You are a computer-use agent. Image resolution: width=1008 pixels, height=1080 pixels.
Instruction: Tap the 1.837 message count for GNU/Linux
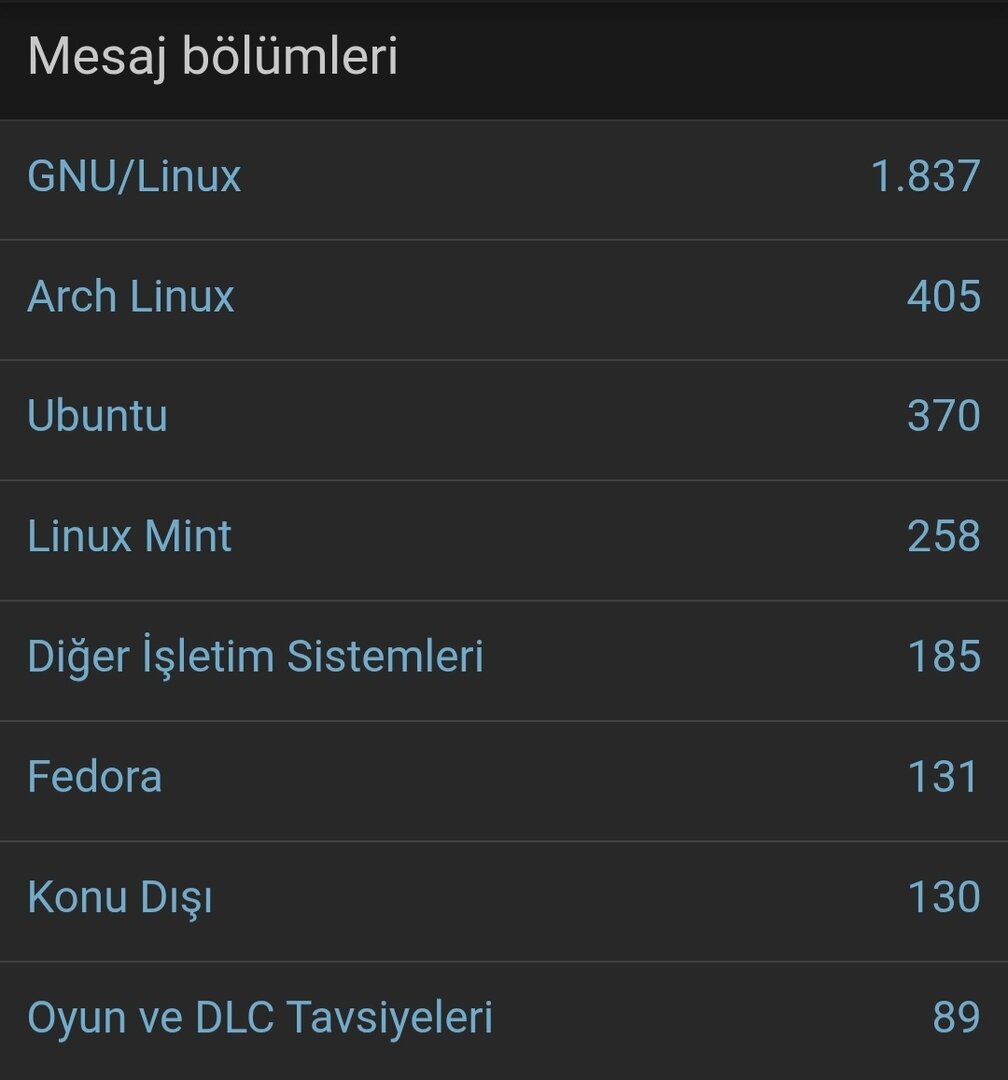pos(925,177)
